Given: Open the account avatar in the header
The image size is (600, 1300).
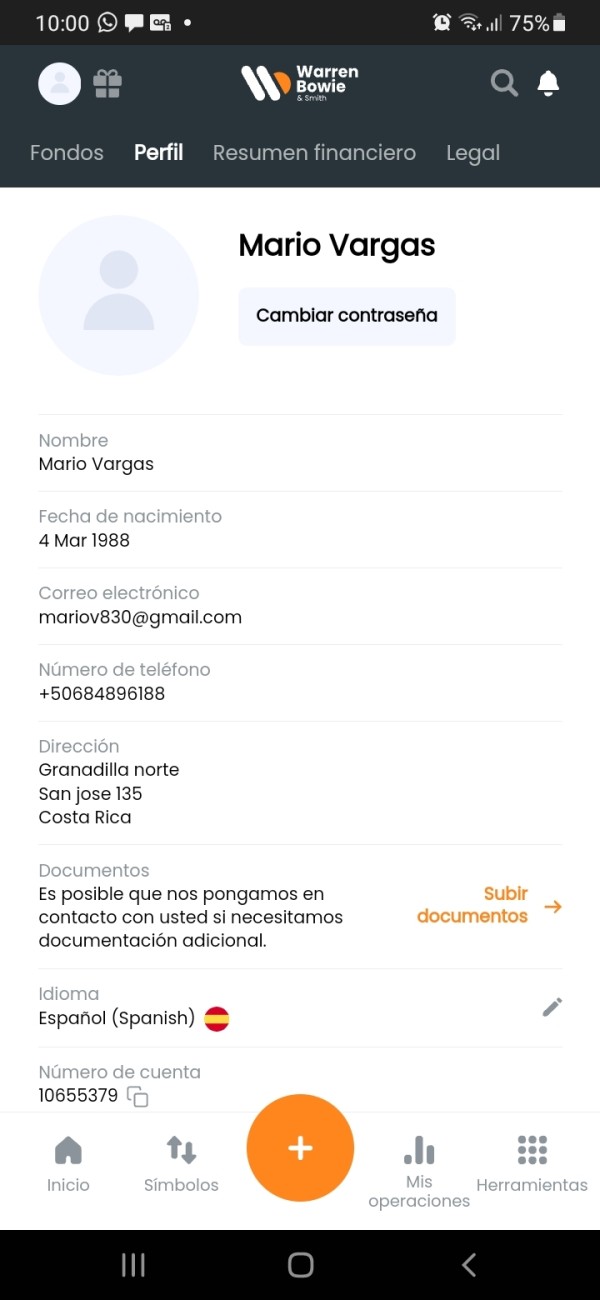Looking at the screenshot, I should pyautogui.click(x=59, y=84).
